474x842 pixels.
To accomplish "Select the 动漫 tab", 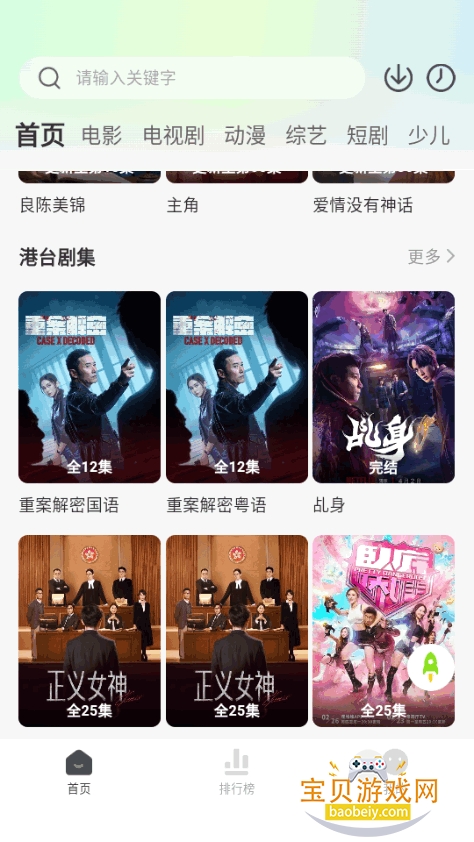I will pyautogui.click(x=245, y=135).
